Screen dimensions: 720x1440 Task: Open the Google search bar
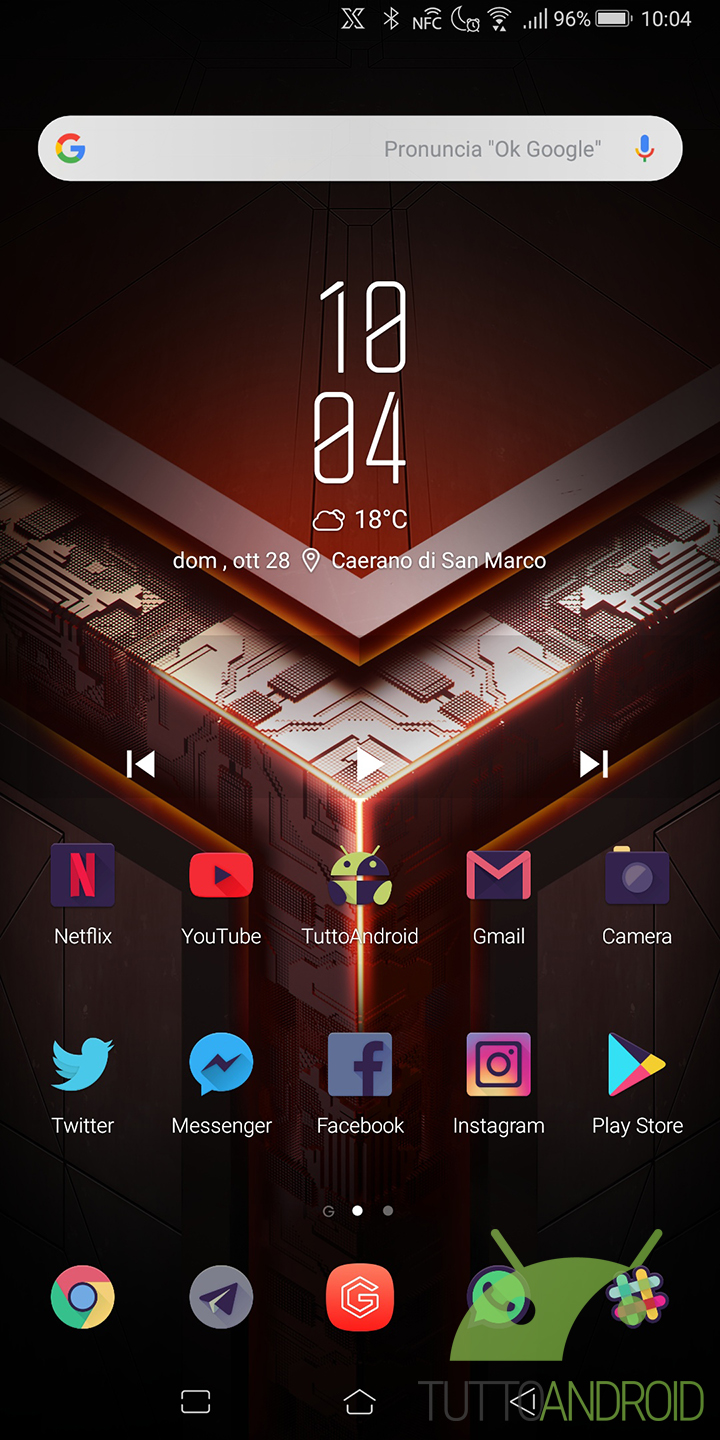coord(360,149)
